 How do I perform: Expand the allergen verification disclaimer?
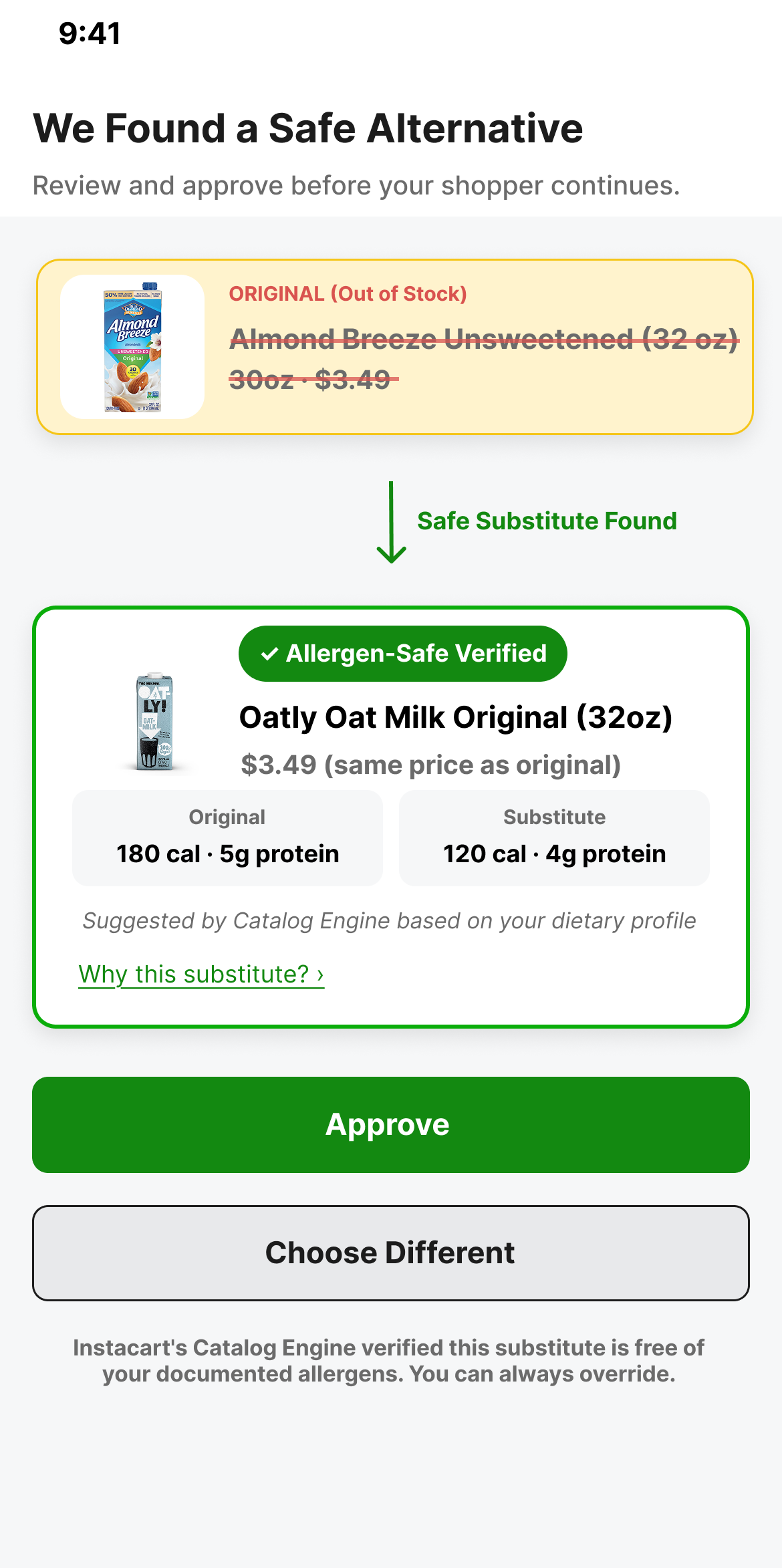point(391,1363)
